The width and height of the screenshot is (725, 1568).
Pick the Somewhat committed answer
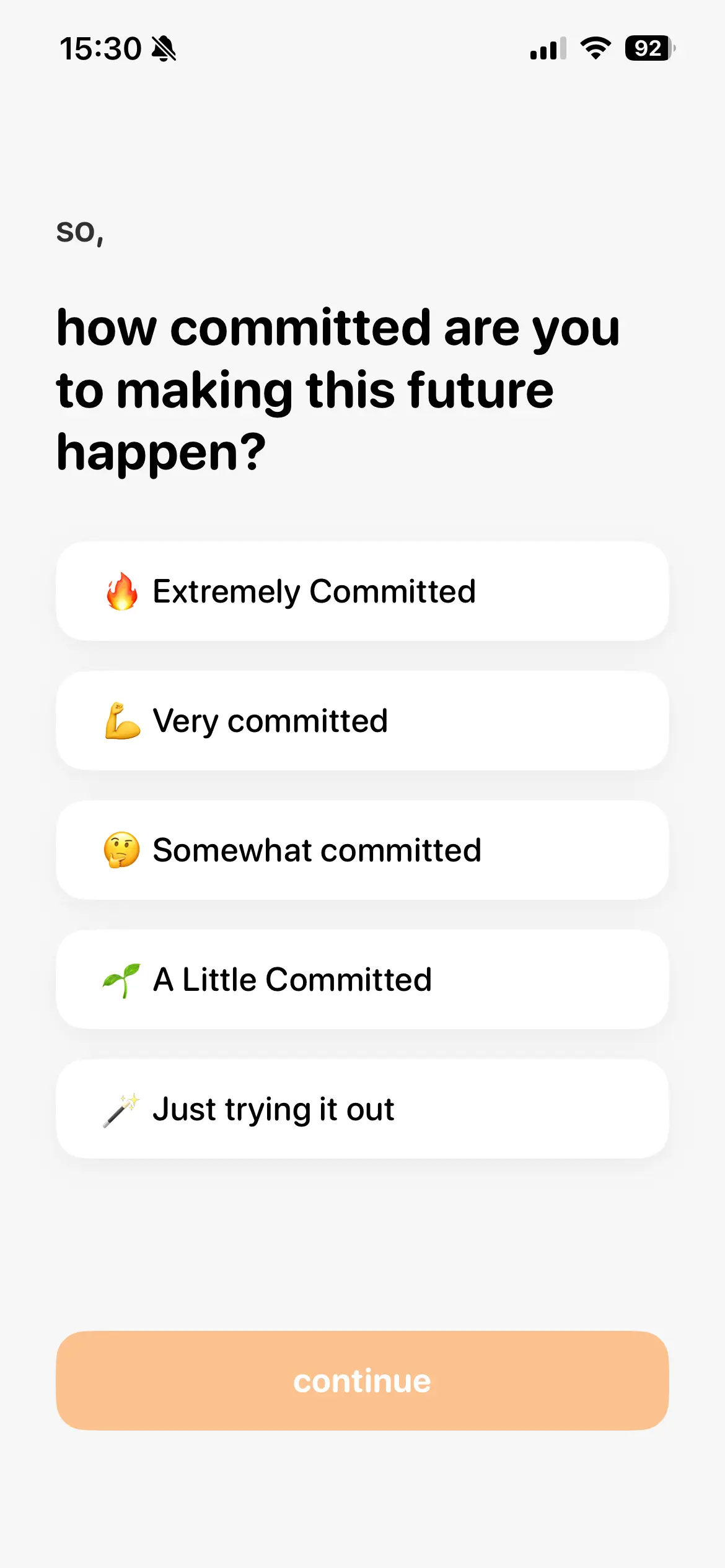[x=362, y=850]
